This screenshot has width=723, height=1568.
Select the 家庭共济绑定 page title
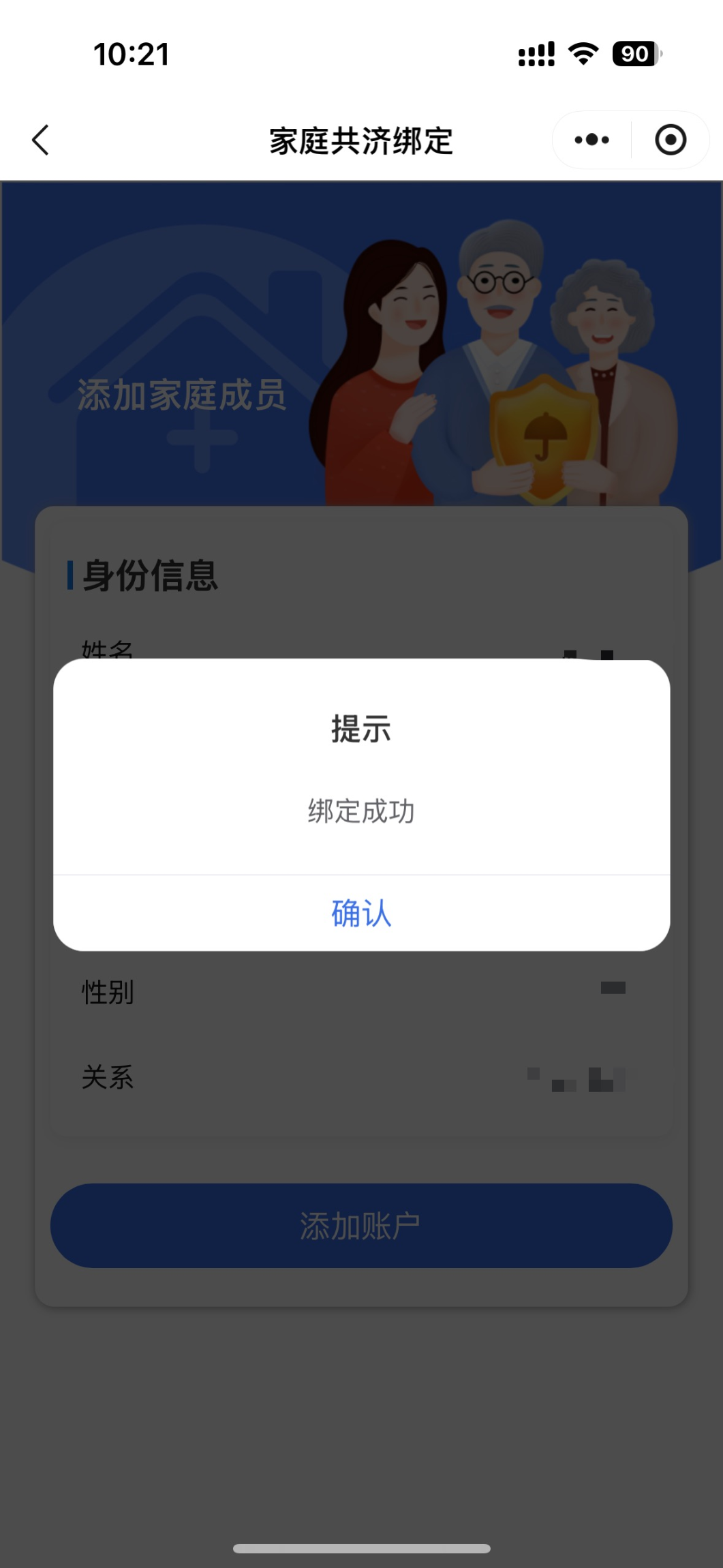pos(361,140)
